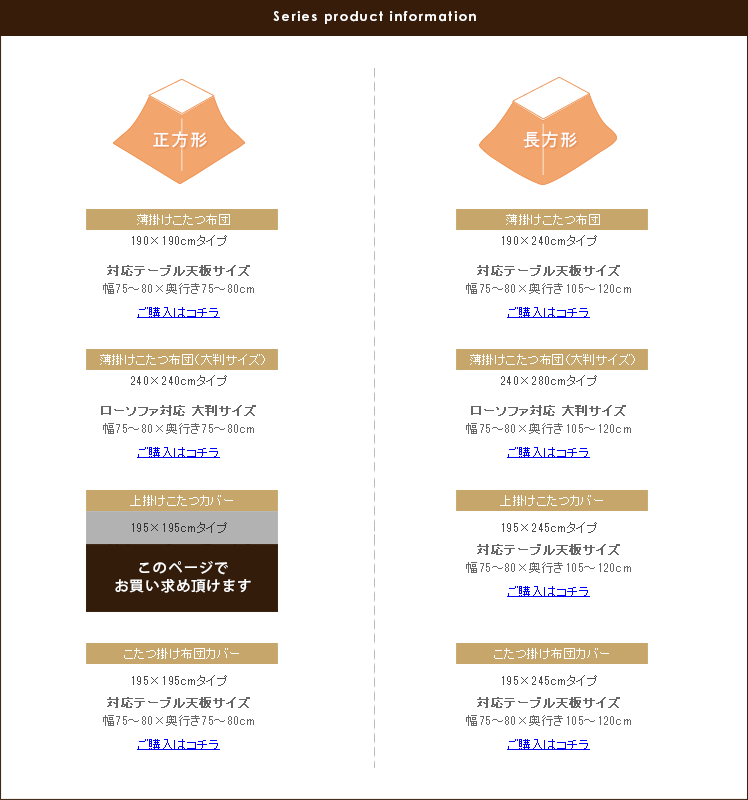
Task: Open purchase link for 195×245cm こたつ掛け布団カバー
Action: (548, 744)
